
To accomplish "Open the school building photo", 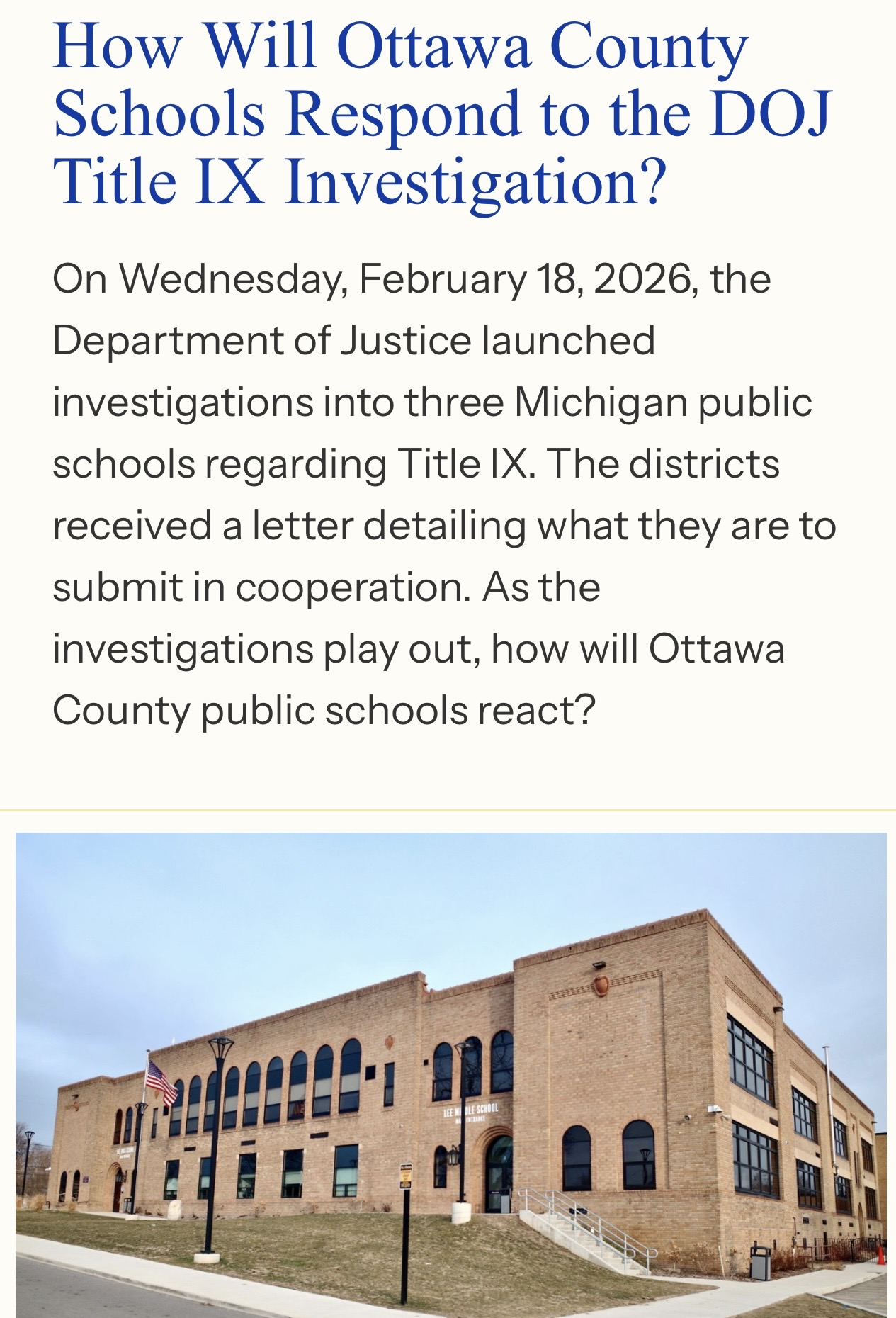I will click(x=450, y=1074).
